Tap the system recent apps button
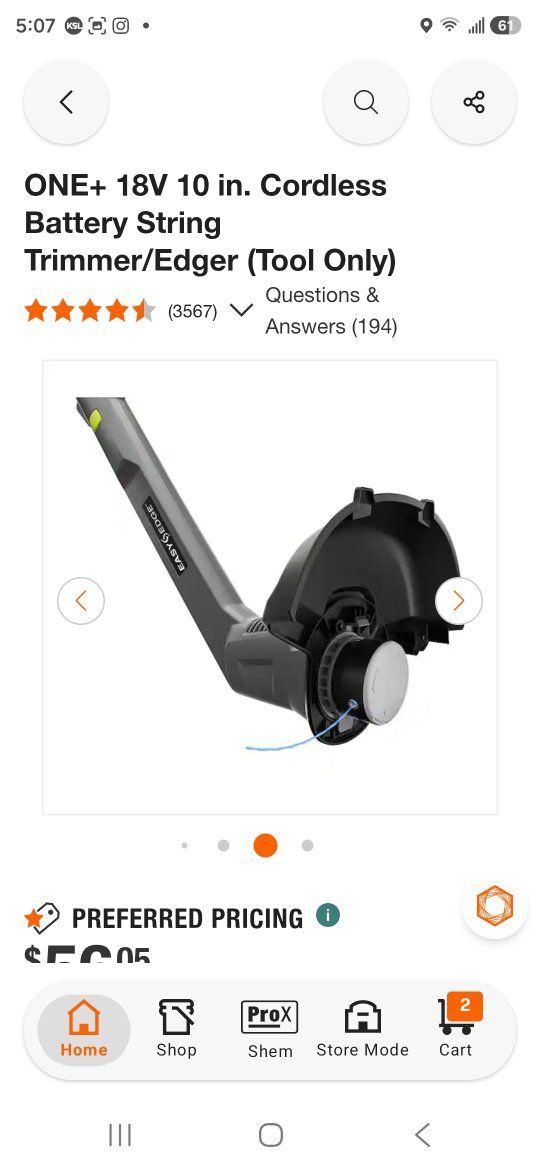540x1170 pixels. pos(119,1135)
